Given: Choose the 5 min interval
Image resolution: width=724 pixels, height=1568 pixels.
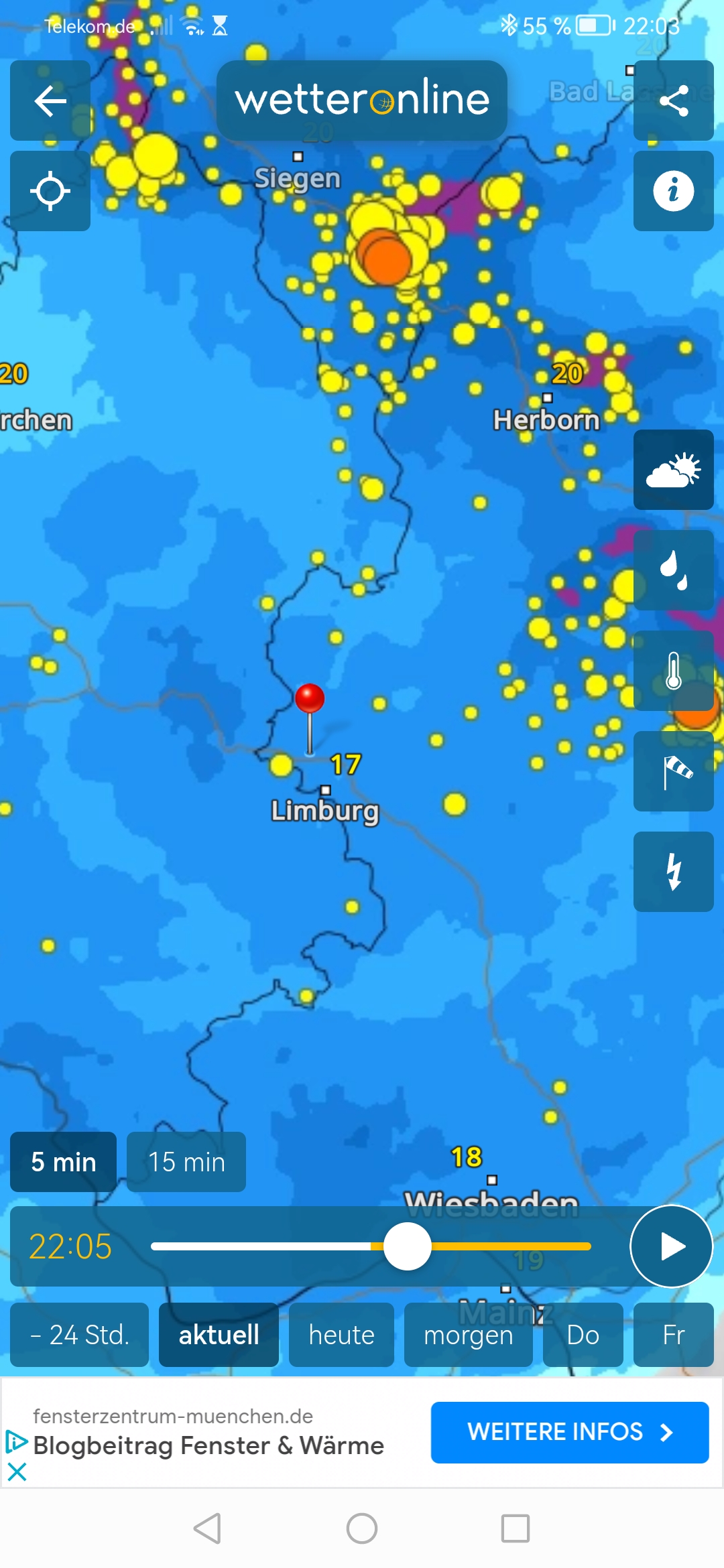Looking at the screenshot, I should pos(64,1162).
